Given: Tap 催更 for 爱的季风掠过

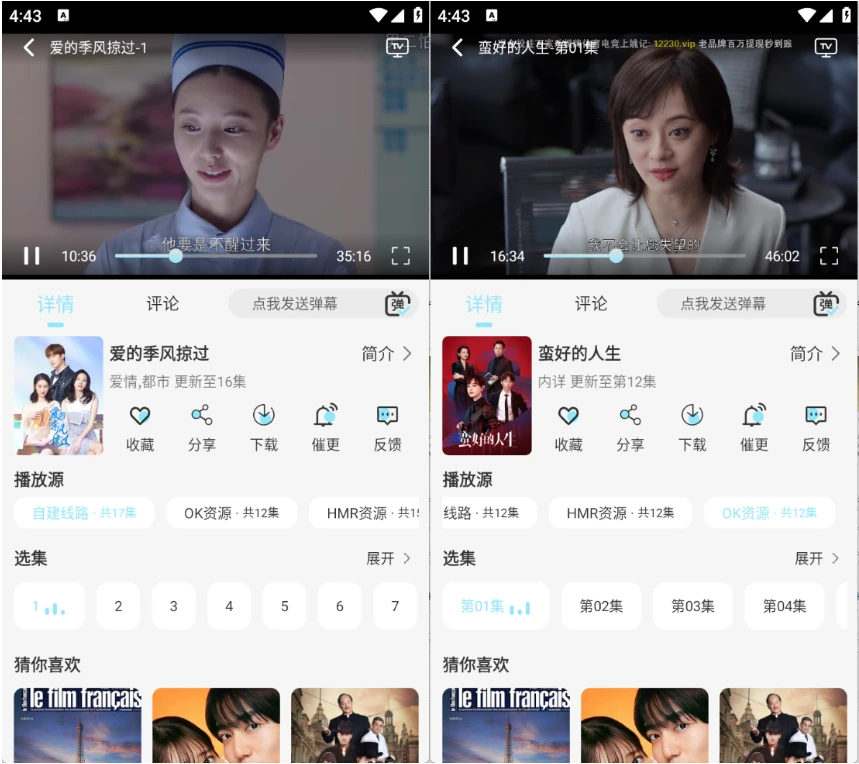Looking at the screenshot, I should (x=325, y=427).
